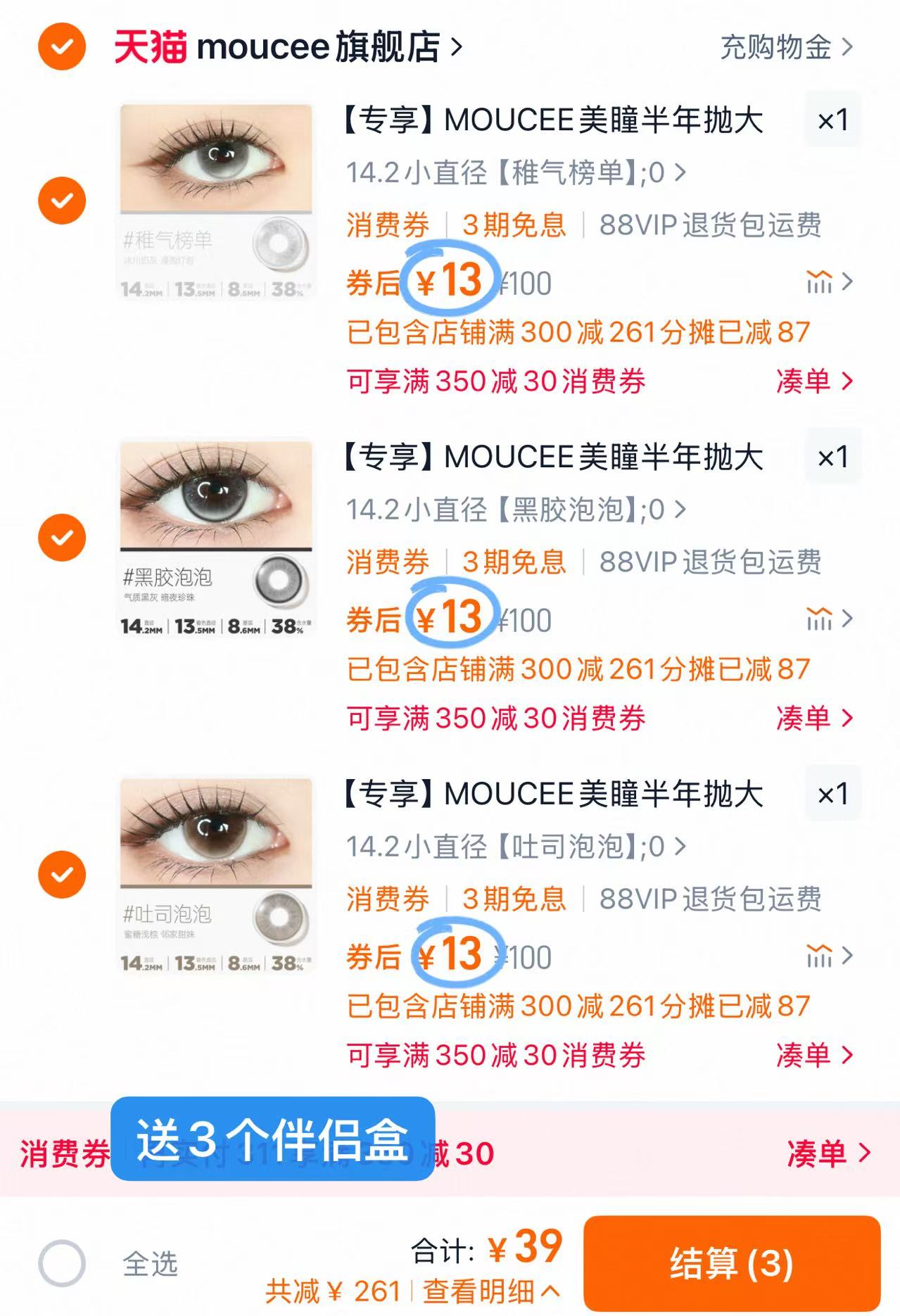Open 凑单 page for the first item's coupon

pyautogui.click(x=812, y=380)
